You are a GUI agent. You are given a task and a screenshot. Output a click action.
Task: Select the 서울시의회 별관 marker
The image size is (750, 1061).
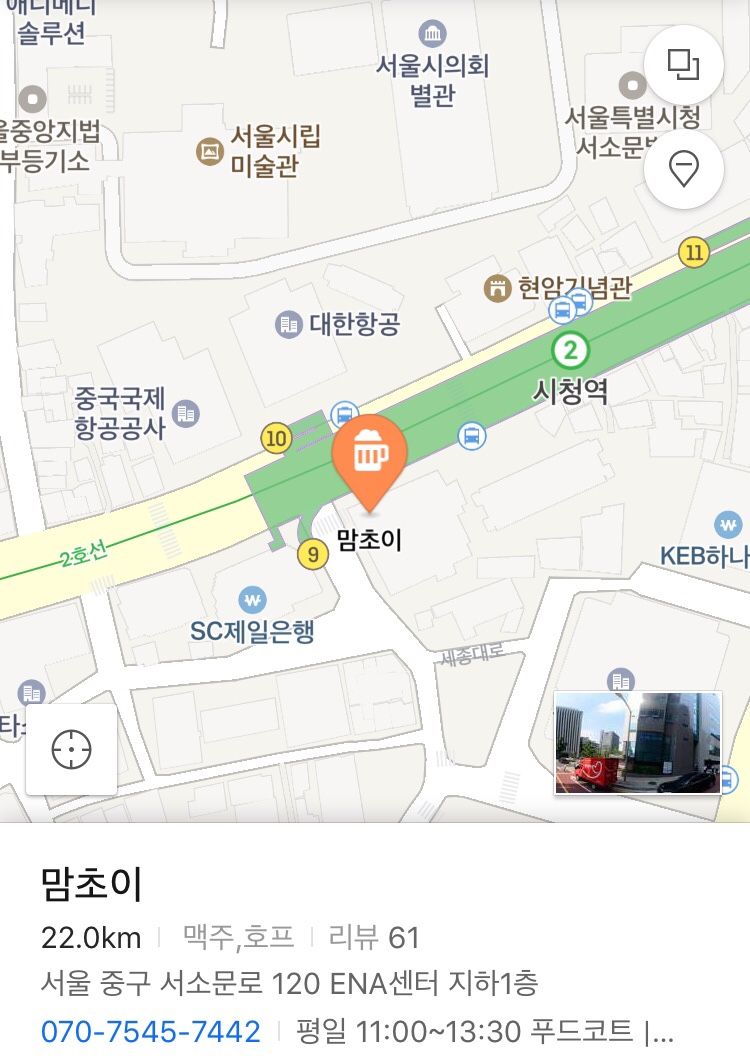pyautogui.click(x=433, y=34)
